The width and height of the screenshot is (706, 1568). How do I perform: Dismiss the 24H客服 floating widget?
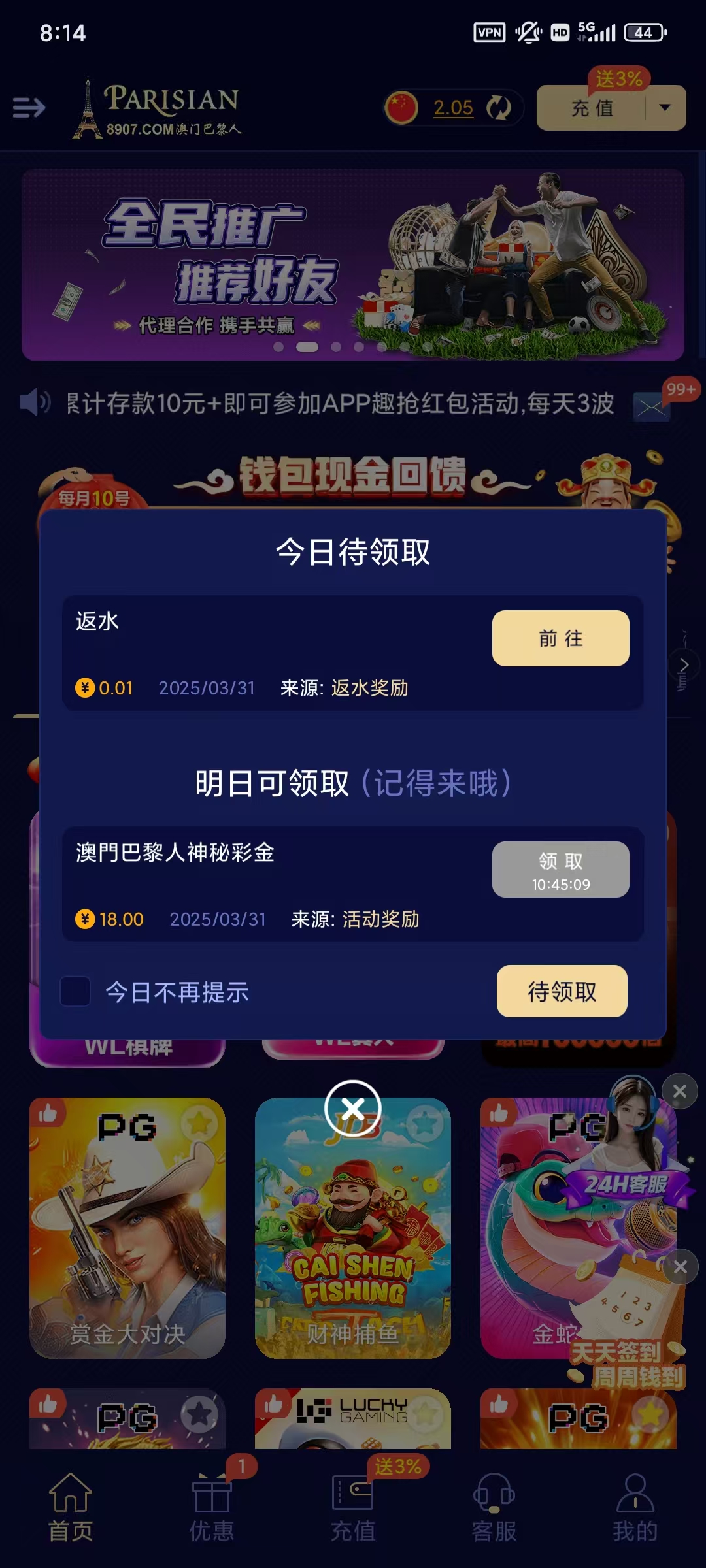pos(680,1091)
